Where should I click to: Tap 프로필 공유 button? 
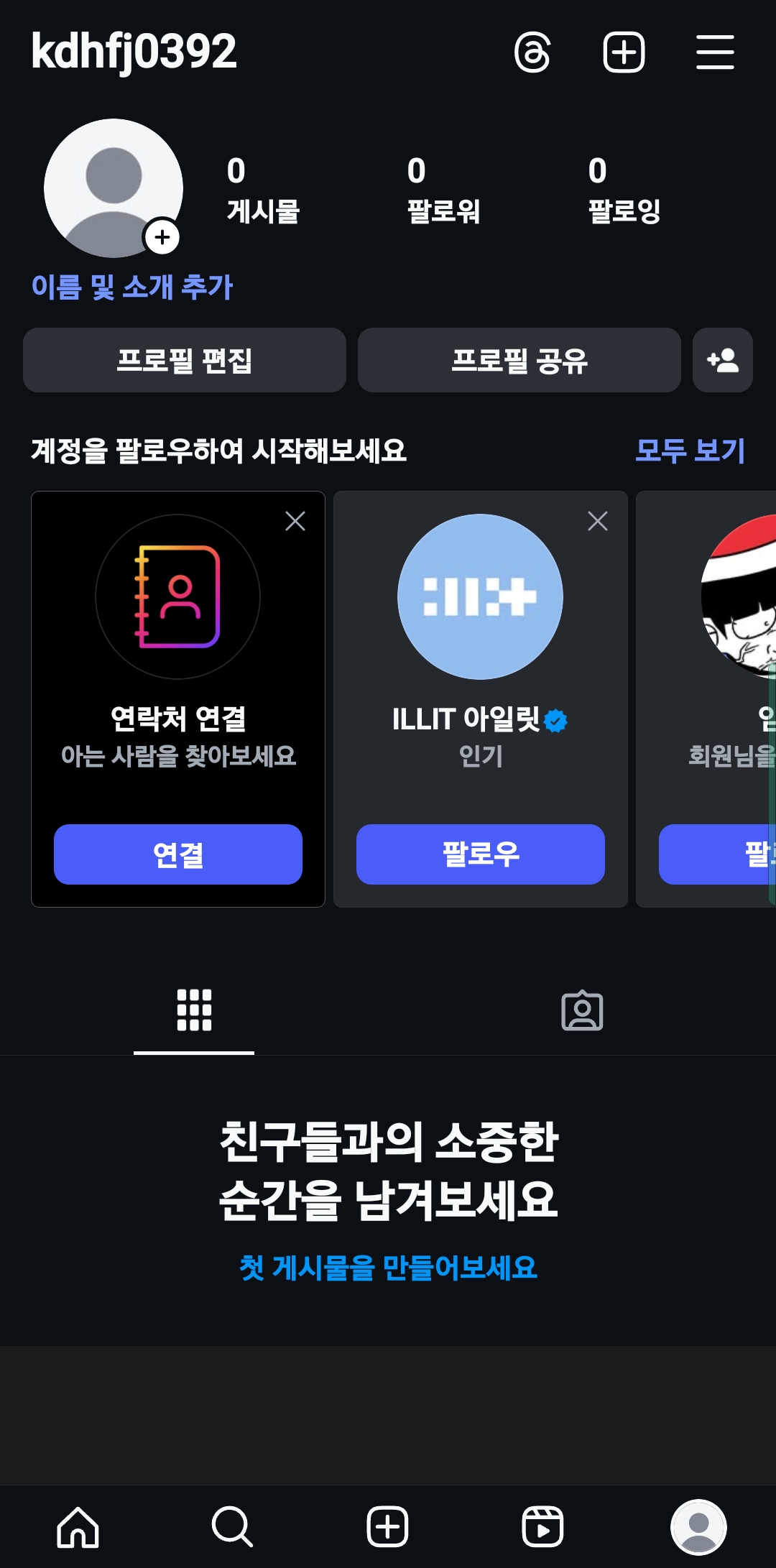[519, 360]
